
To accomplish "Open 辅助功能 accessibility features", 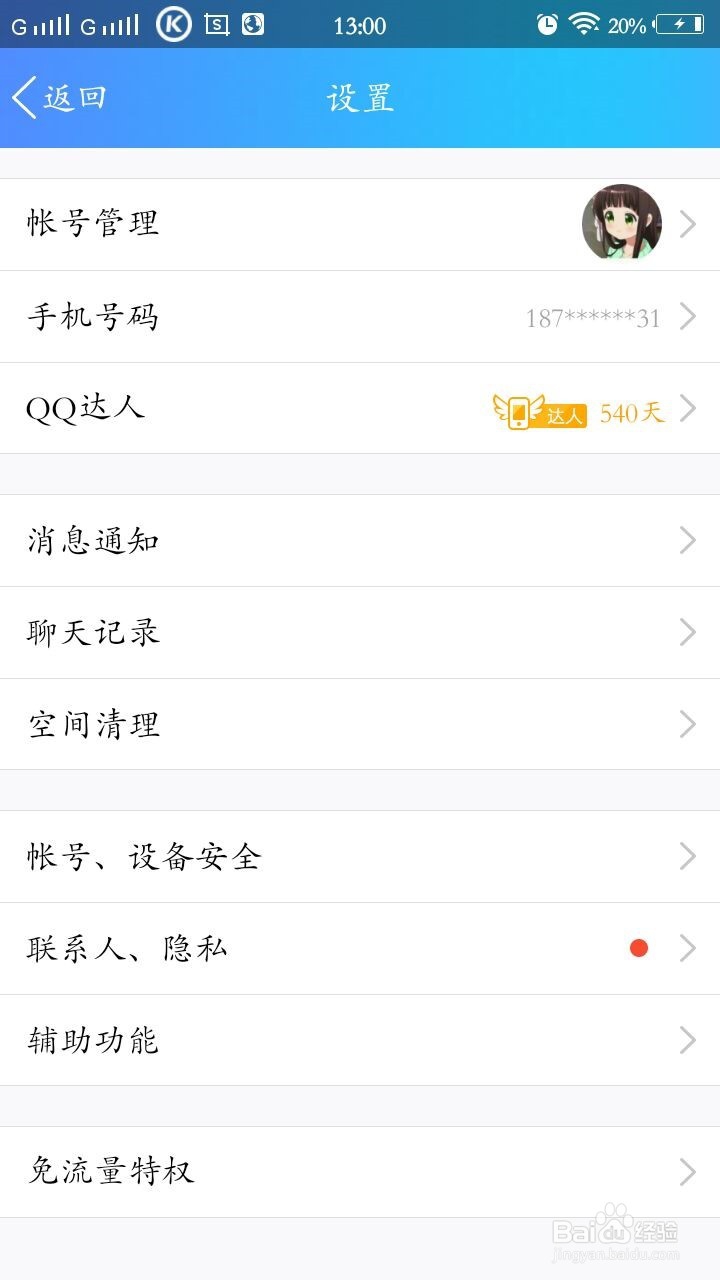I will (360, 1040).
